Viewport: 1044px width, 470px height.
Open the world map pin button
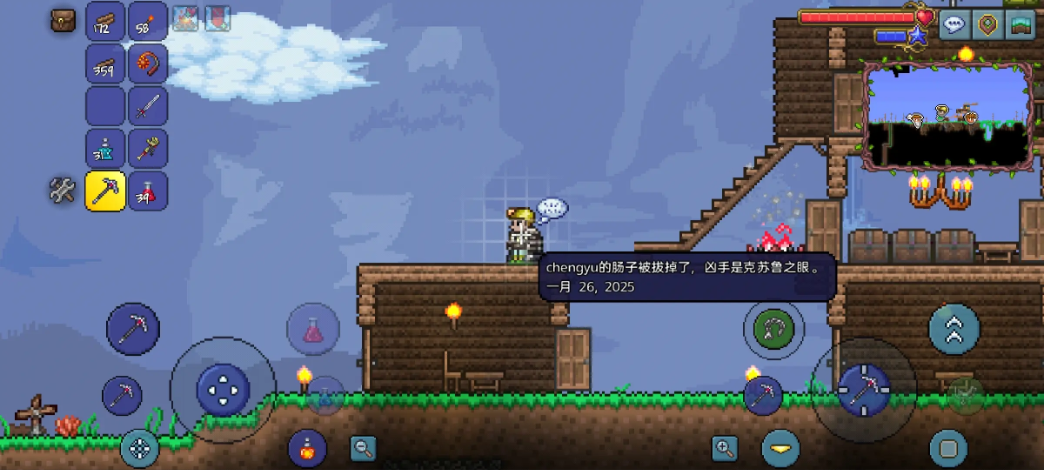[988, 25]
